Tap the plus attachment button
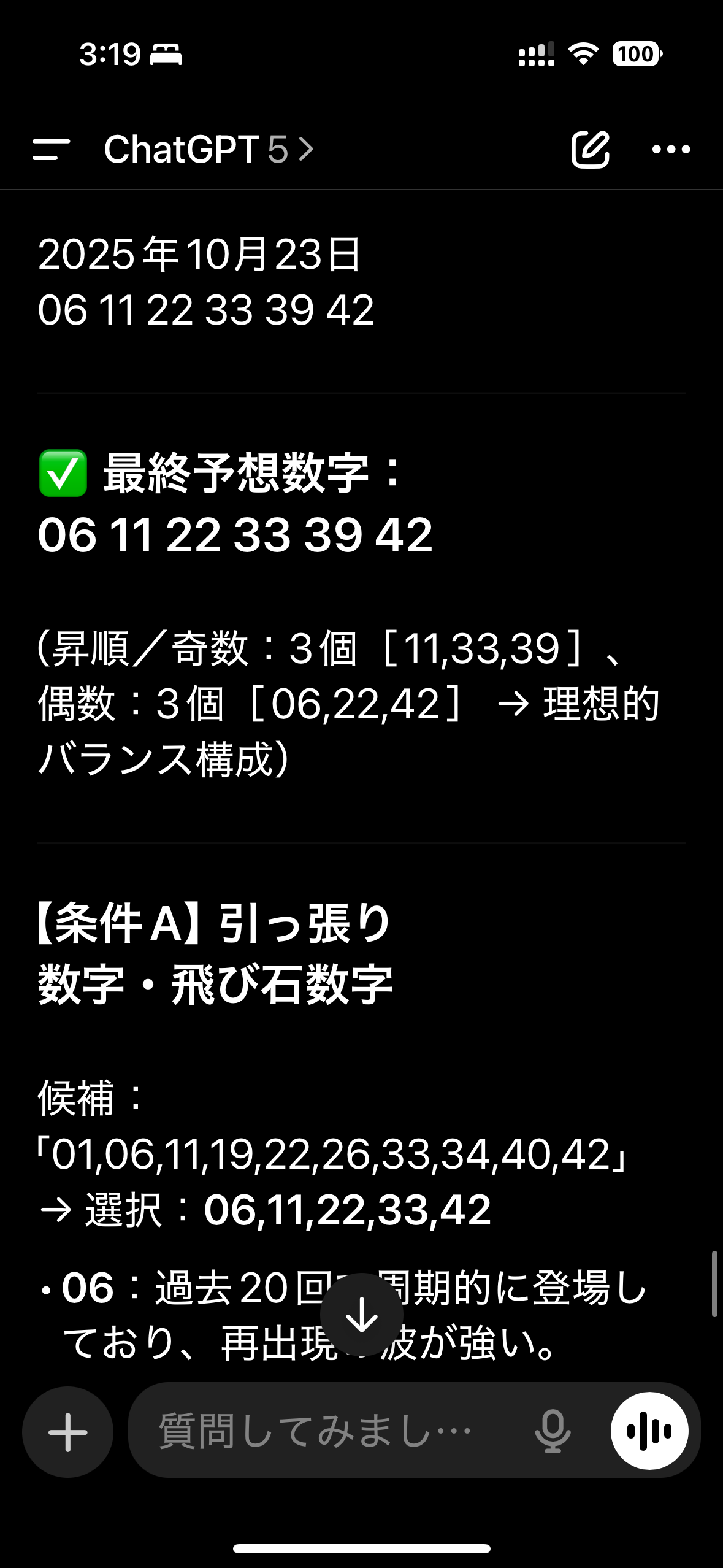The width and height of the screenshot is (723, 1568). coord(68,1432)
